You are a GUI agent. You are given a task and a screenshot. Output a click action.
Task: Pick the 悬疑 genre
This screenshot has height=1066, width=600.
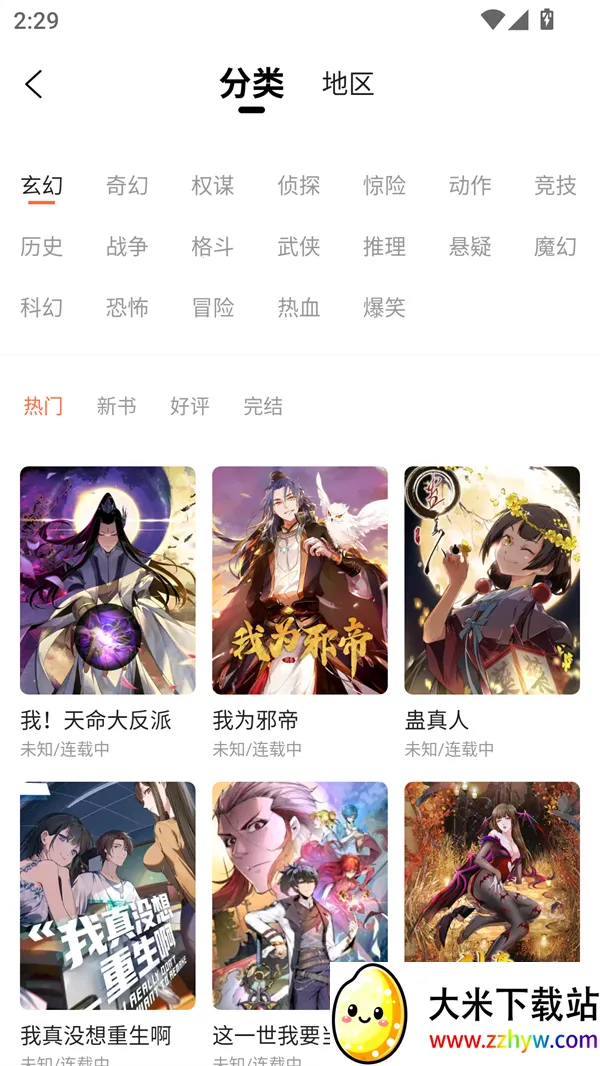click(470, 246)
